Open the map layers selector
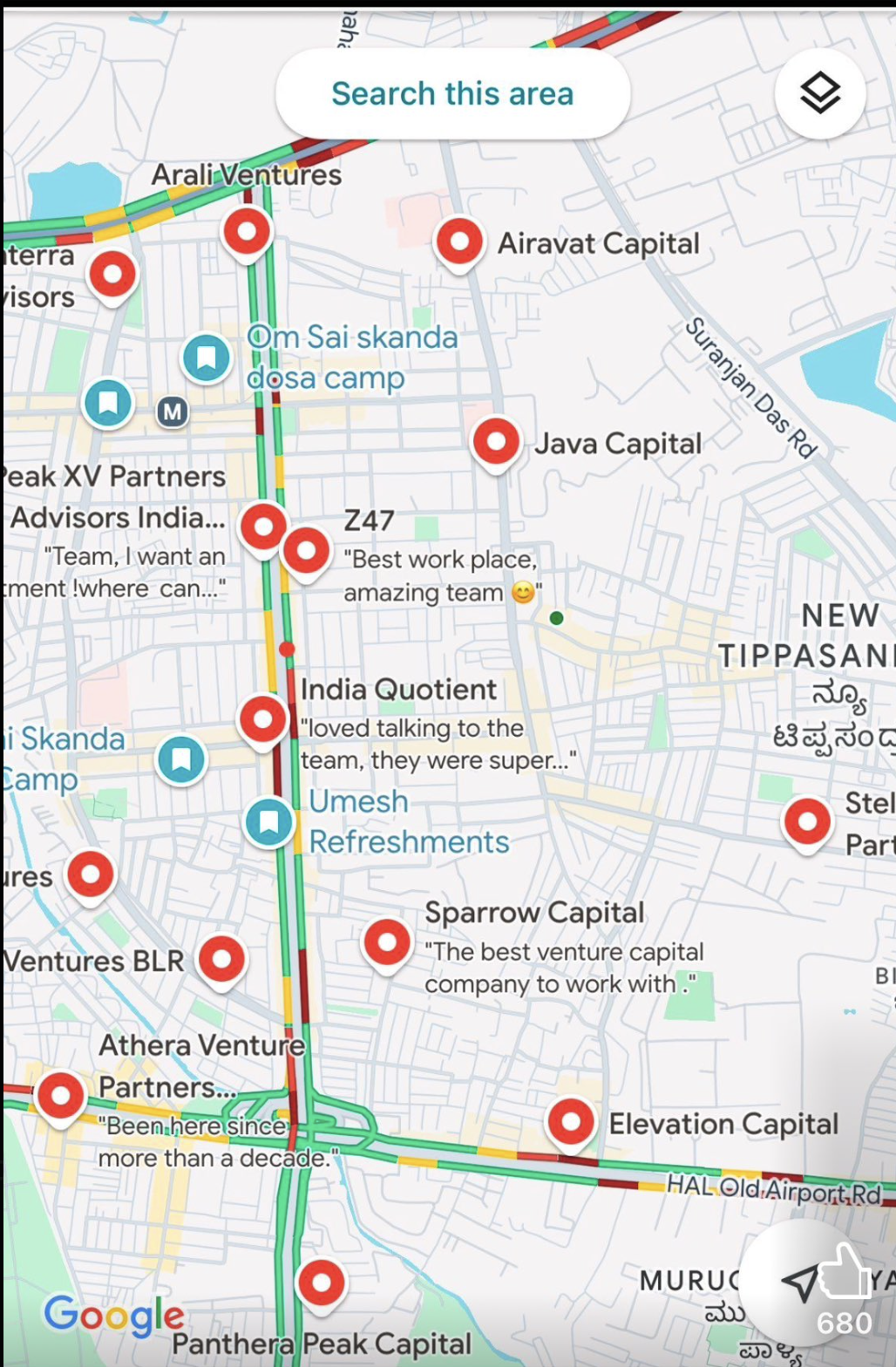The image size is (896, 1367). pos(819,93)
